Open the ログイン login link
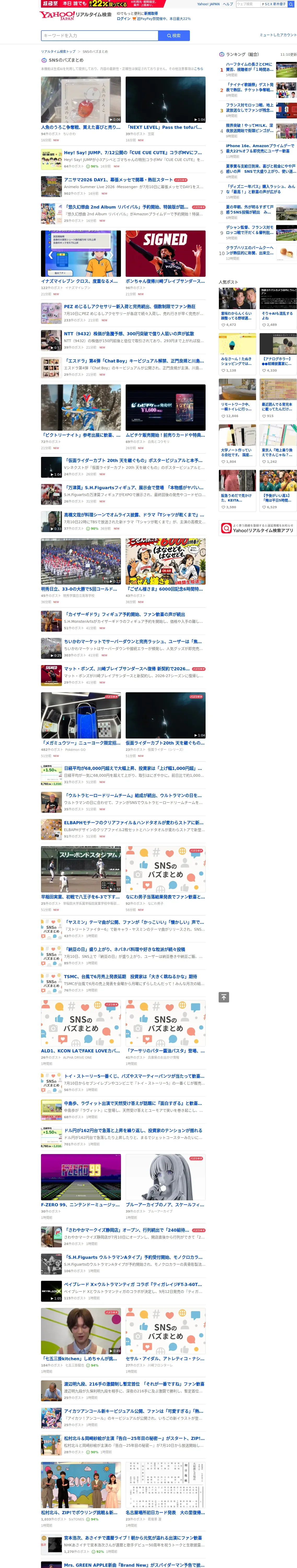Viewport: 297px width, 1568px height. [x=124, y=18]
